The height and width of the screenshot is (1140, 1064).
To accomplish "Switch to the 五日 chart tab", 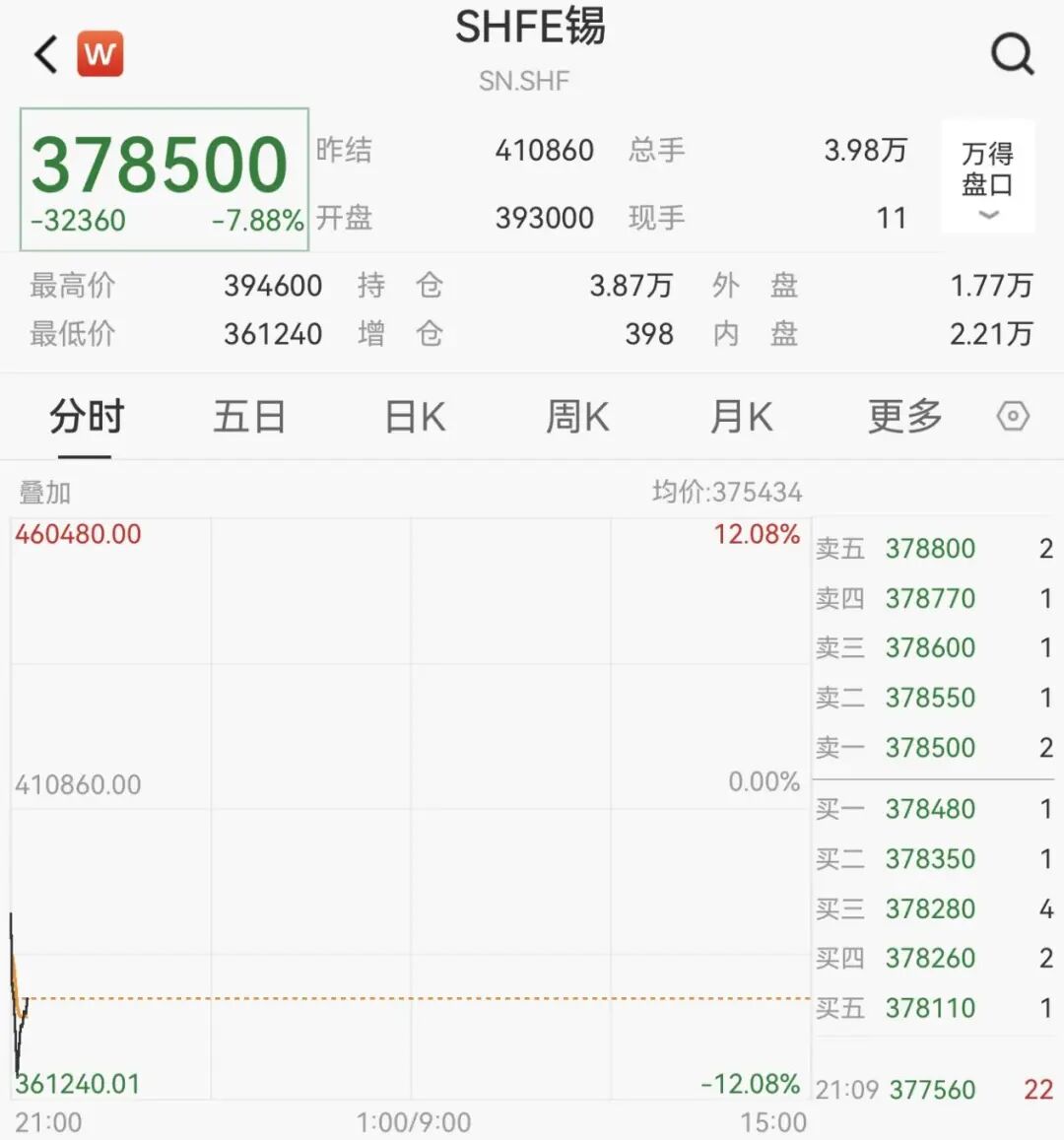I will coord(249,417).
